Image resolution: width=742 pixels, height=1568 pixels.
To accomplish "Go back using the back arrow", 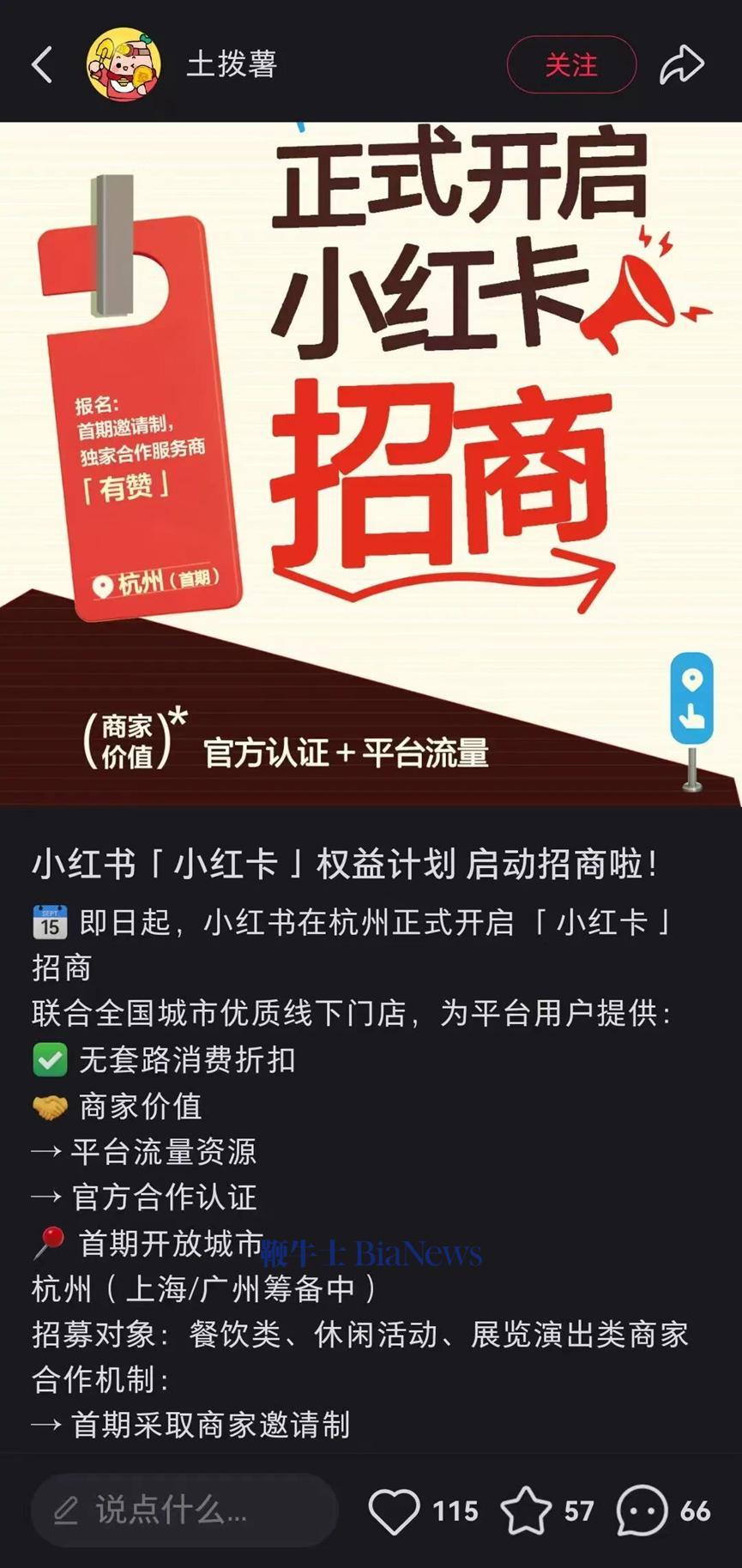I will (x=42, y=64).
